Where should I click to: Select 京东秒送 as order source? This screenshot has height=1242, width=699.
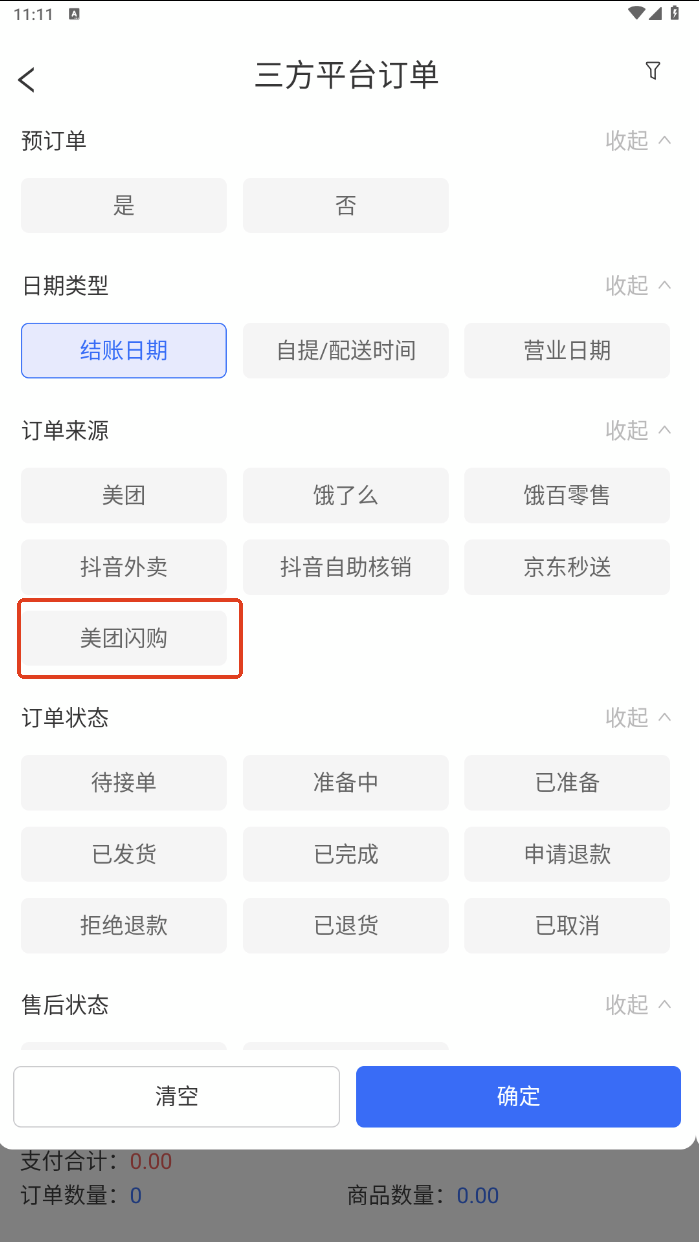coord(567,568)
